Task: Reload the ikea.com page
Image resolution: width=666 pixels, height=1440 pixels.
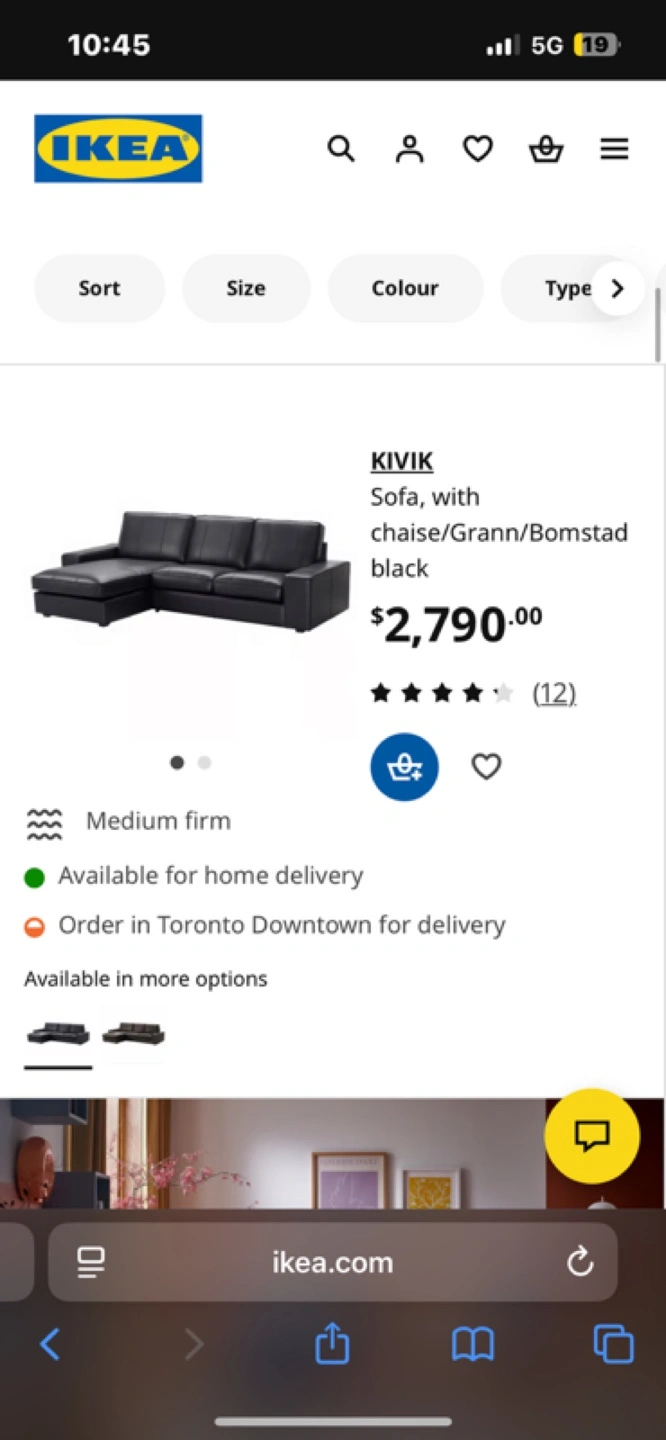Action: 580,1262
